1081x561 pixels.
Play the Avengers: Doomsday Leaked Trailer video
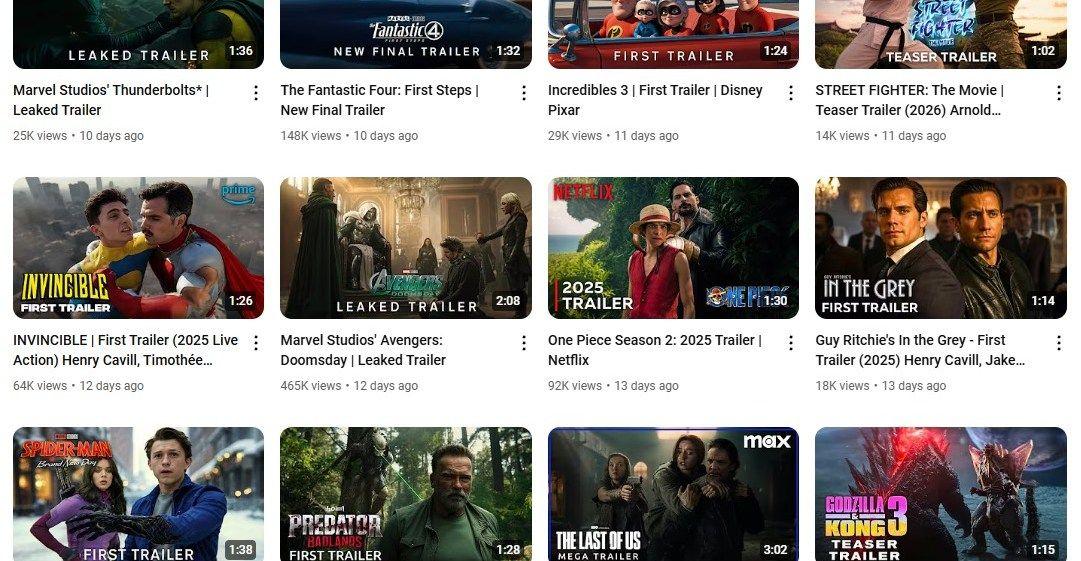pos(406,248)
